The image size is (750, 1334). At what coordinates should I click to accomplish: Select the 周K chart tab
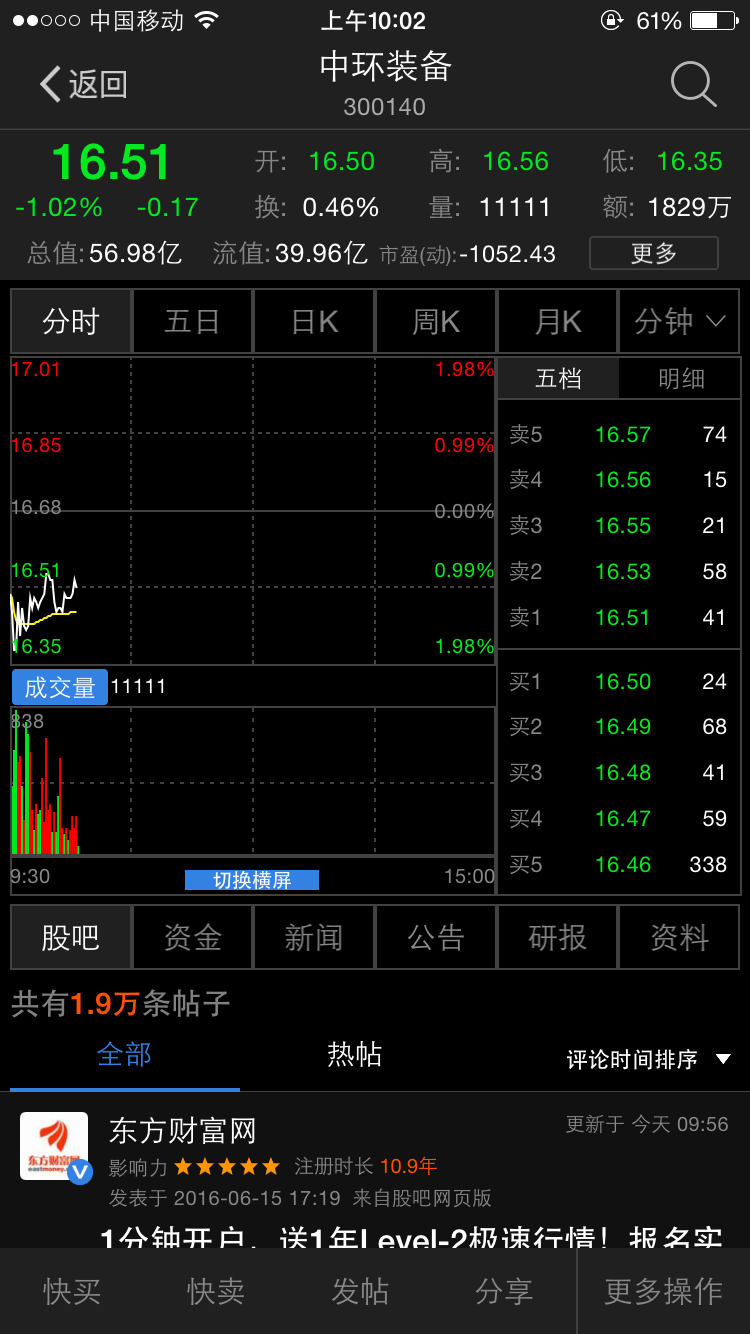pos(436,321)
